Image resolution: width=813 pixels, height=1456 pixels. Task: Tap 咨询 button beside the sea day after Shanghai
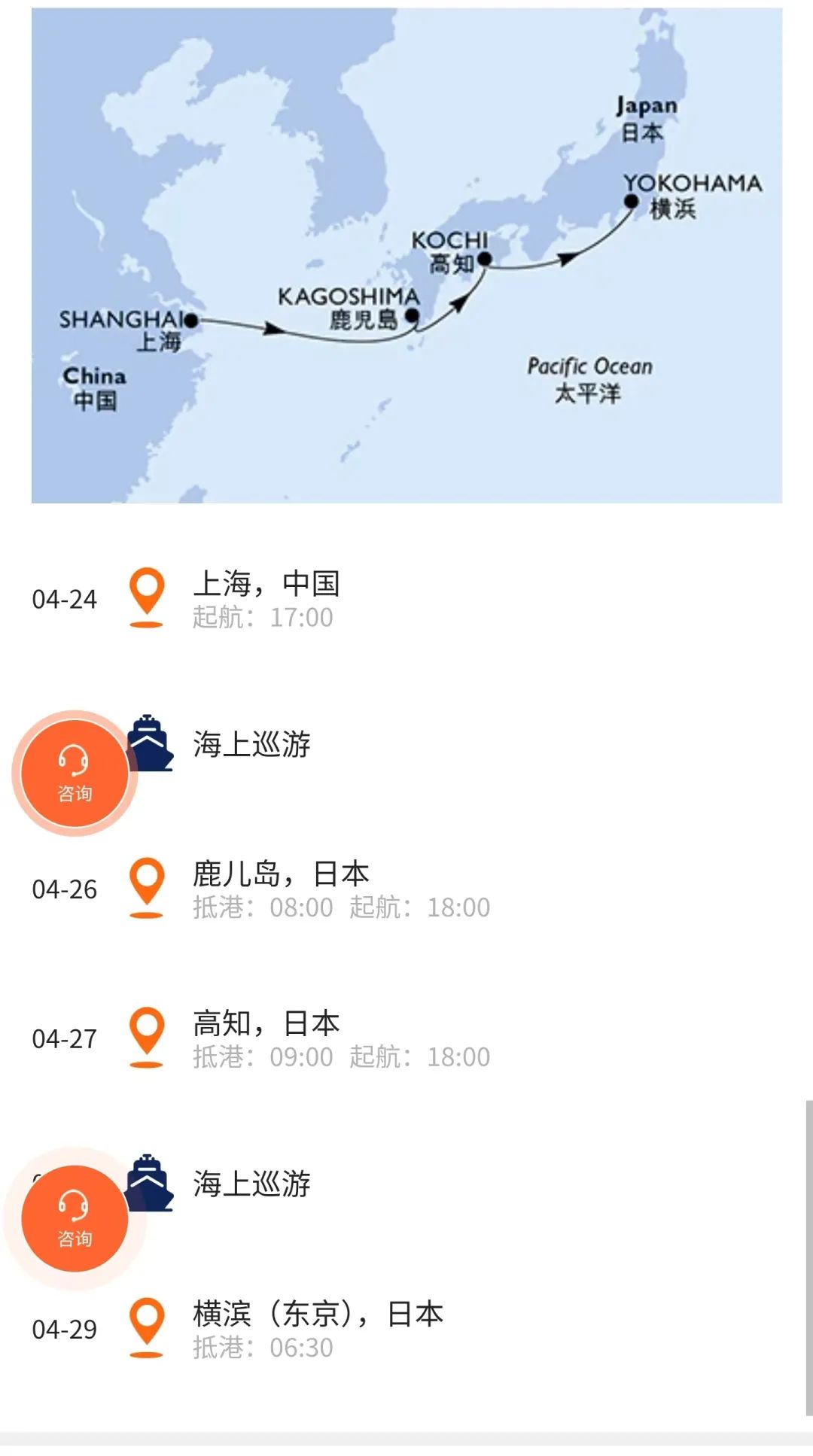pyautogui.click(x=75, y=773)
